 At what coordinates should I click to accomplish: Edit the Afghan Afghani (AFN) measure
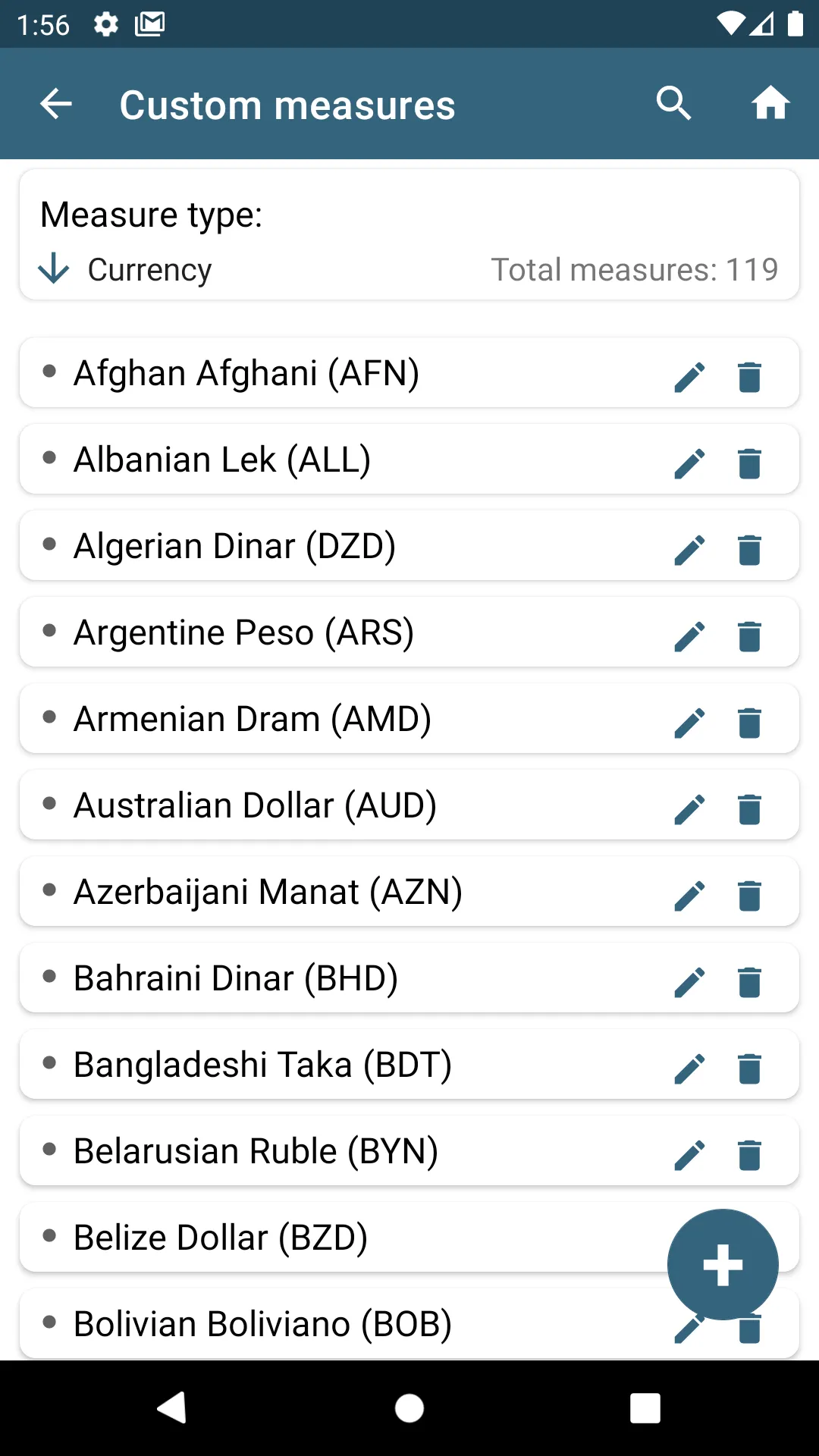coord(689,376)
